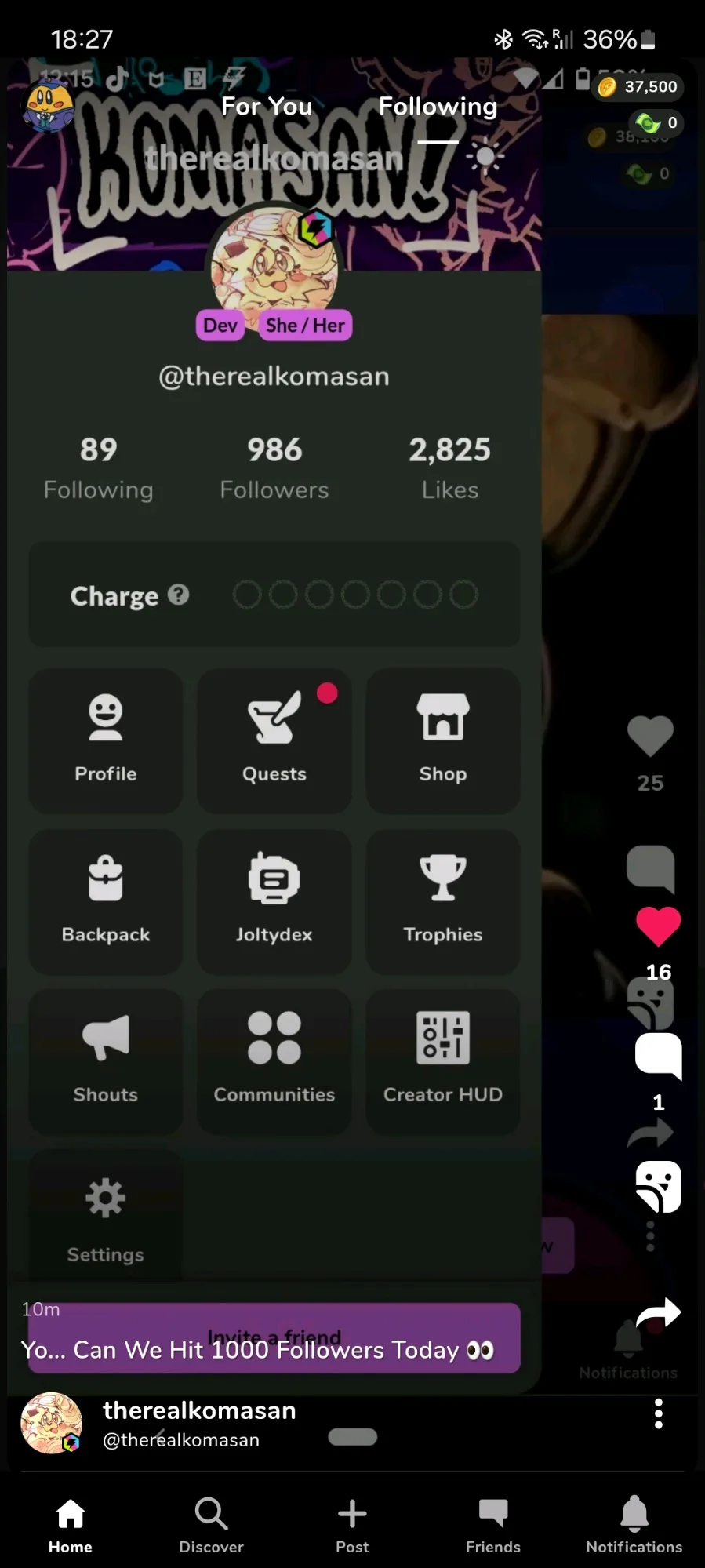
Task: Switch to the Following tab
Action: coord(438,107)
